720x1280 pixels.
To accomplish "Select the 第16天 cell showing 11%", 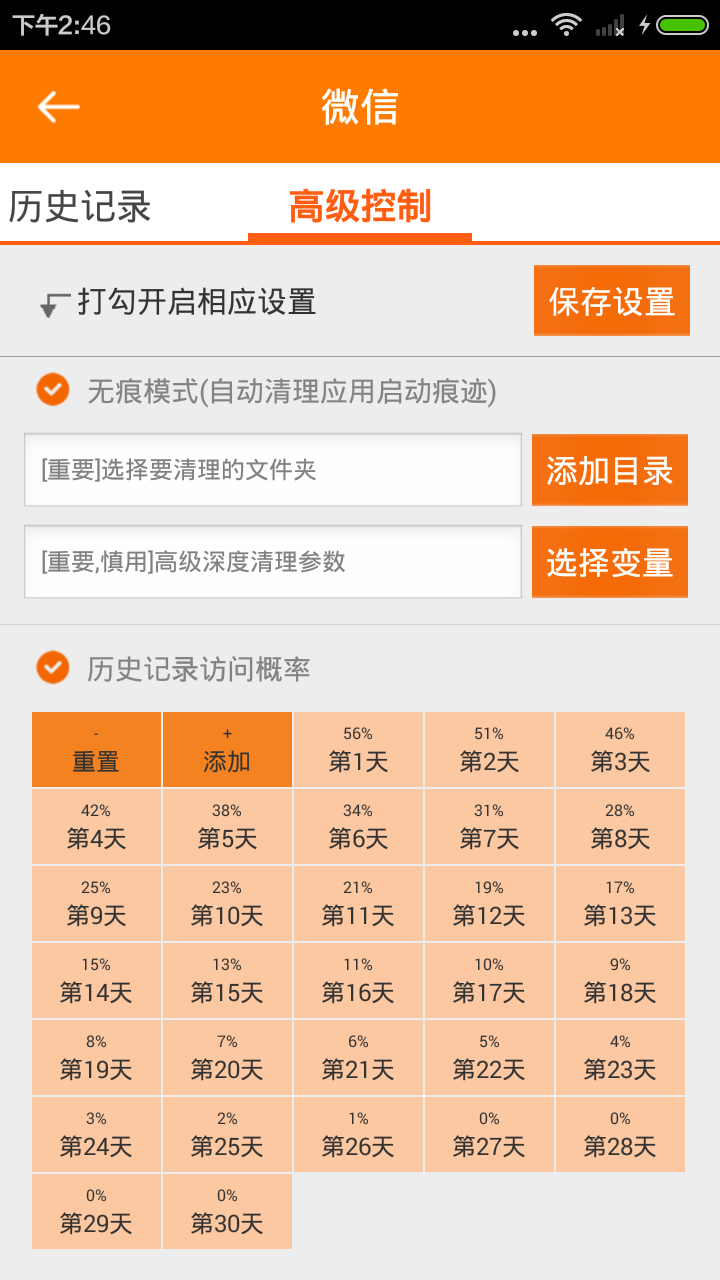I will click(x=358, y=981).
